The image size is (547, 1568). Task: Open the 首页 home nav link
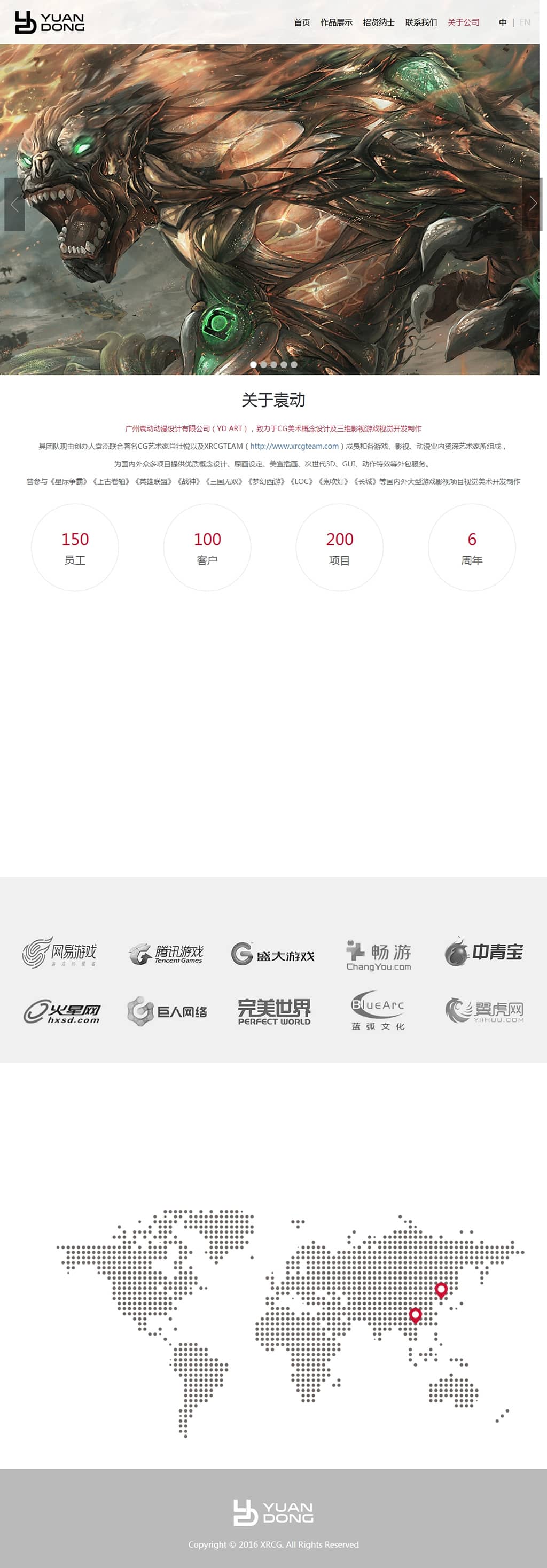click(302, 22)
